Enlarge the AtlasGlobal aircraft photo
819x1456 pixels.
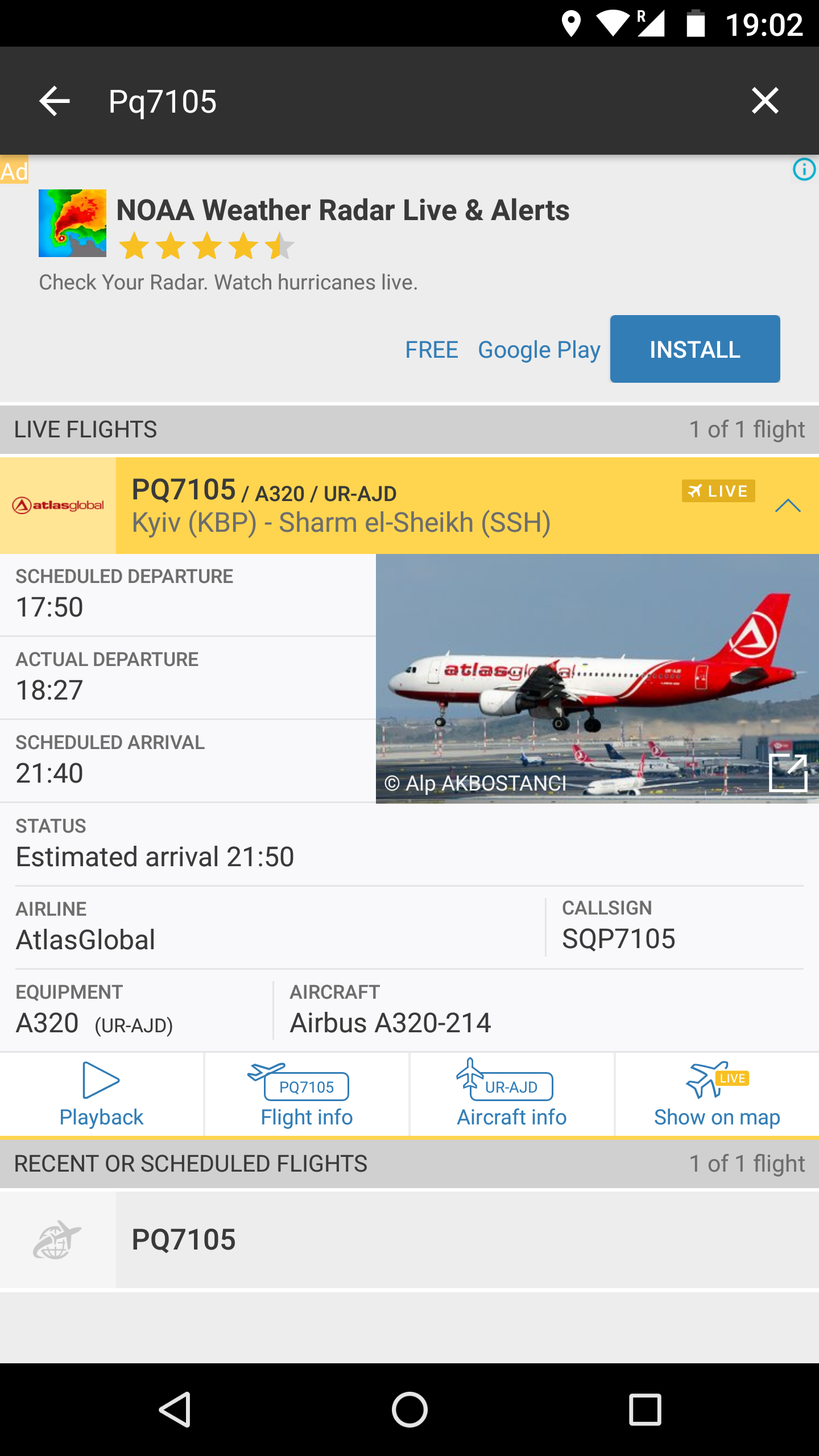[788, 772]
